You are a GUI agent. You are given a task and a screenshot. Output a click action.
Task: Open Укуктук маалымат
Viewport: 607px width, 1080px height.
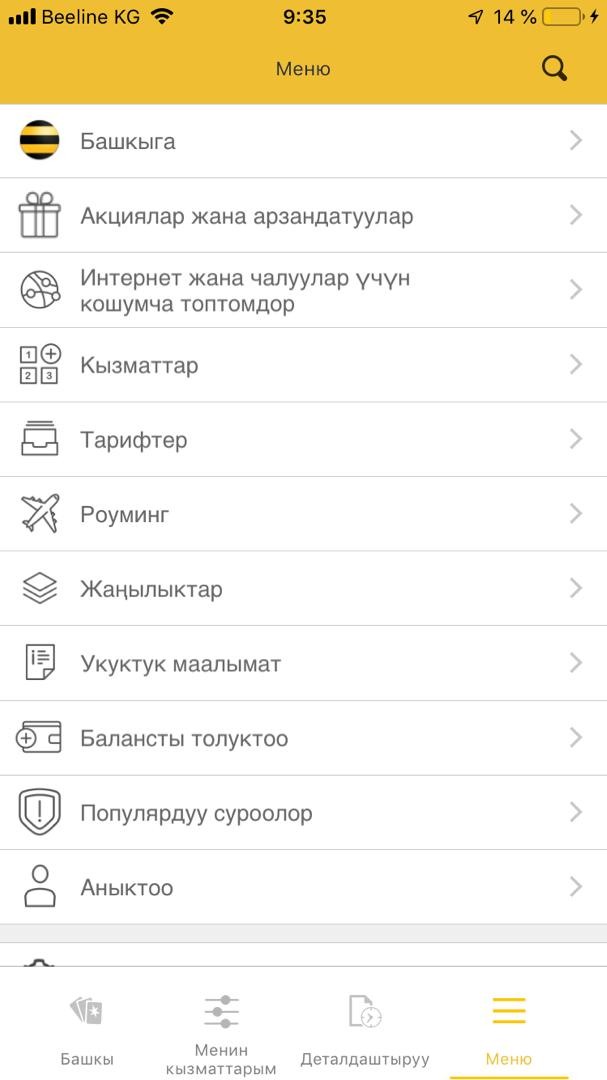303,663
